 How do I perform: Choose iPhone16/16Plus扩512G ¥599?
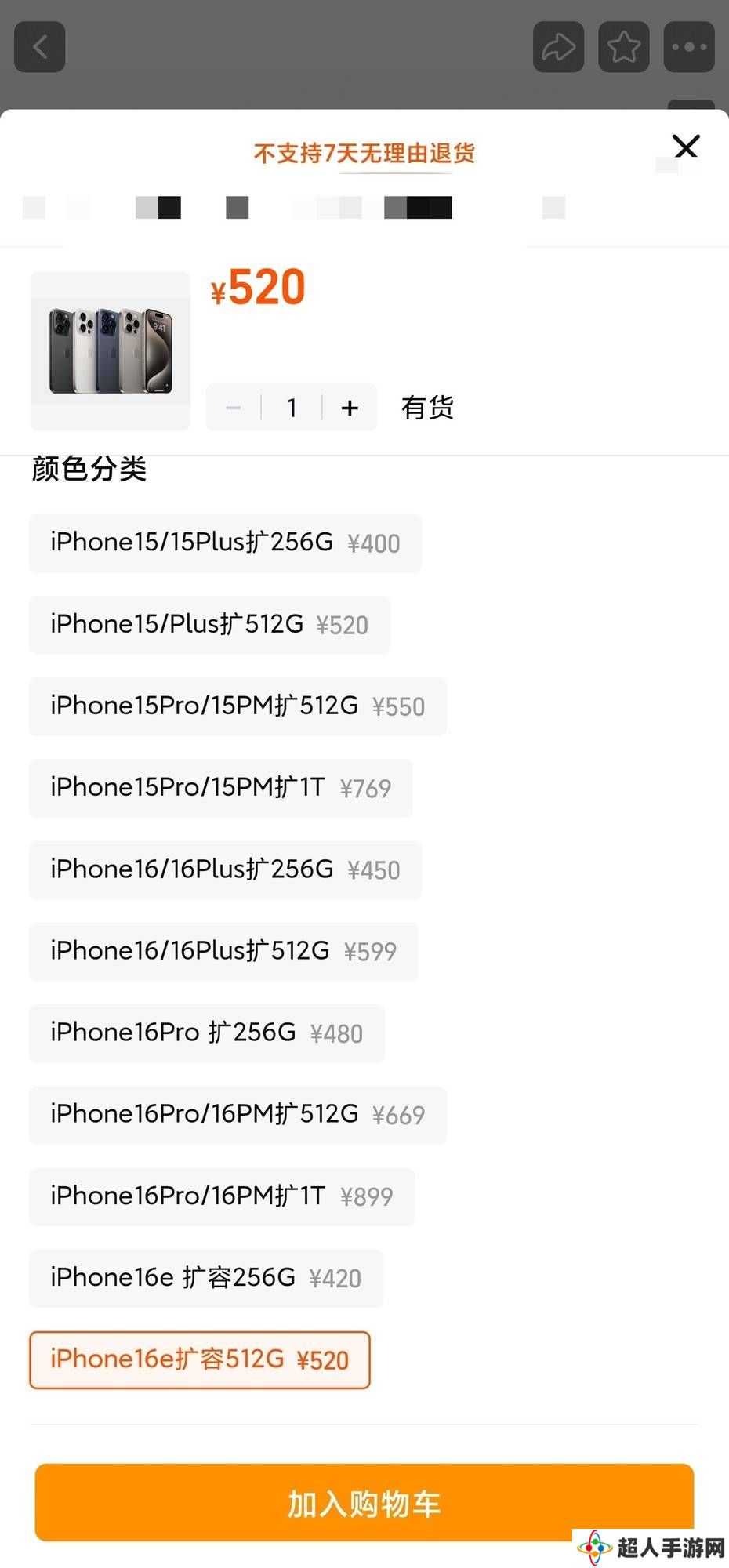223,951
